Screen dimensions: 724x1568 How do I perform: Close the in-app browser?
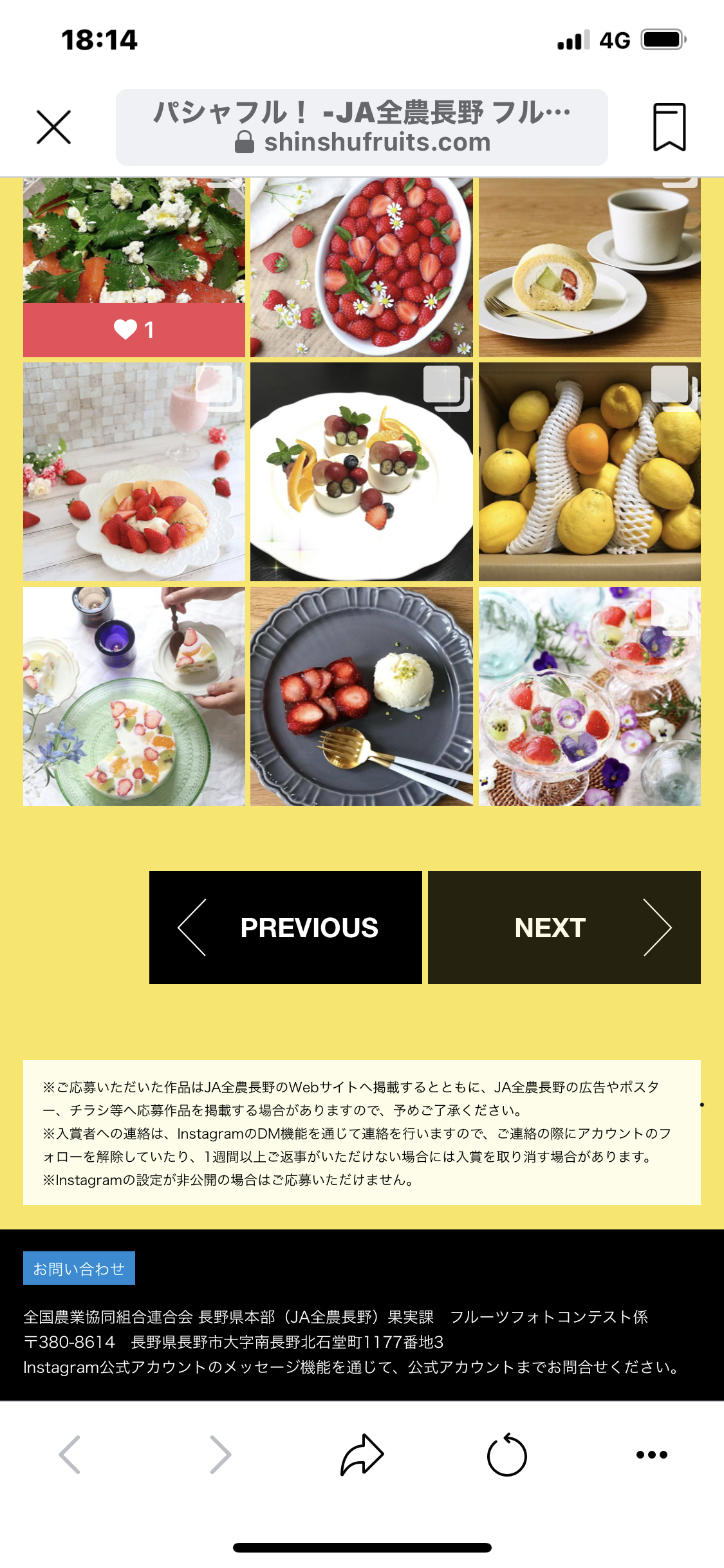53,127
